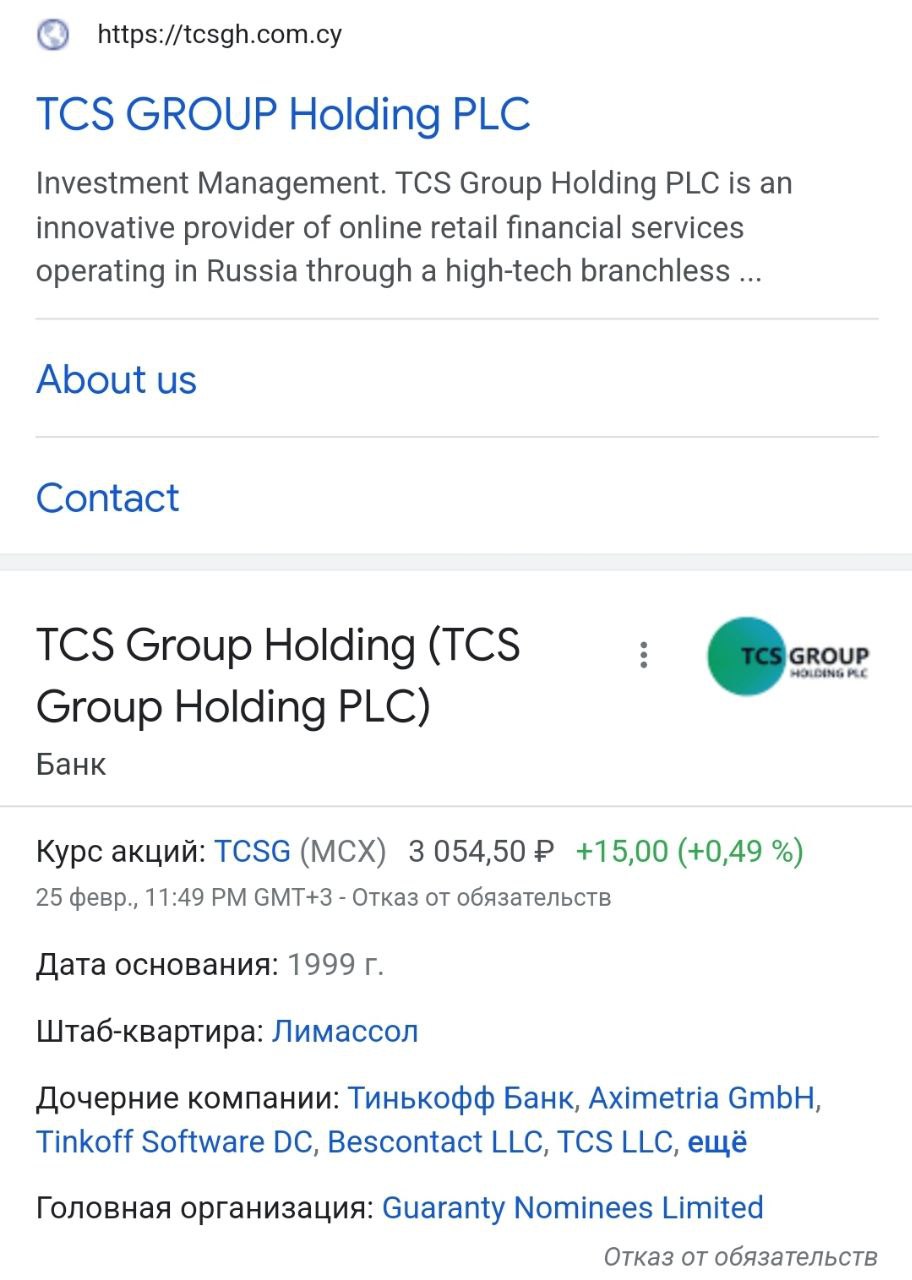Screen dimensions: 912x1280
Task: Open the Тинькофф Банк subsidiary link
Action: tap(461, 1098)
